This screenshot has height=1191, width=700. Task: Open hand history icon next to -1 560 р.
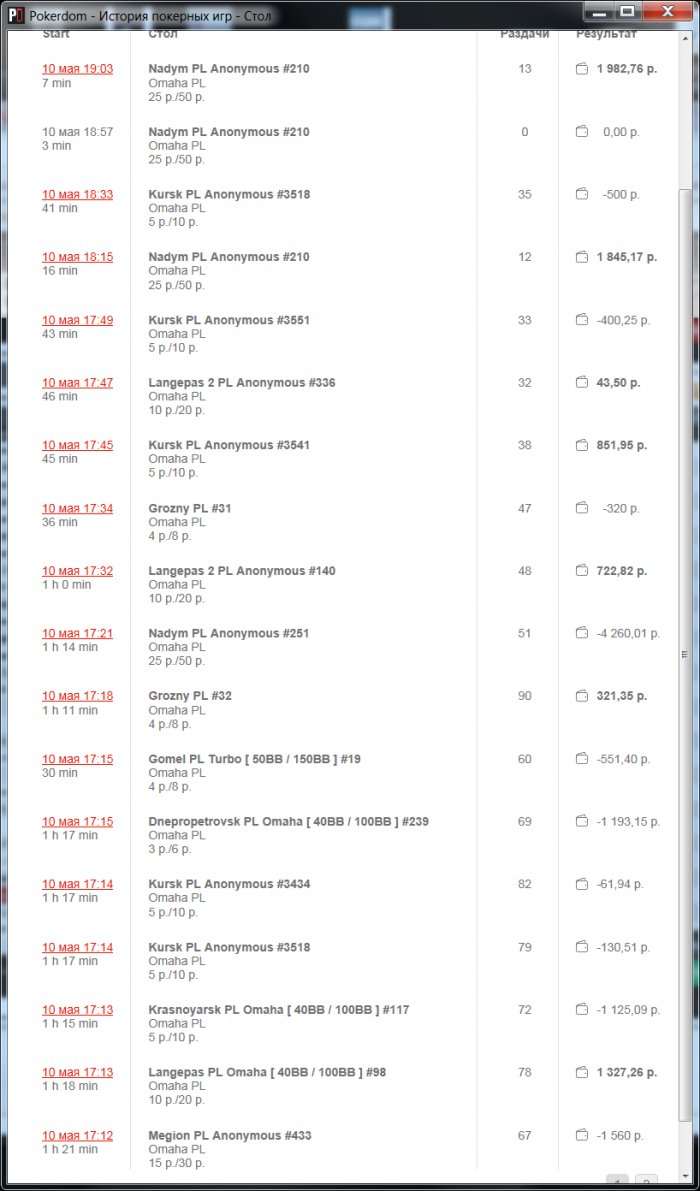point(582,1135)
